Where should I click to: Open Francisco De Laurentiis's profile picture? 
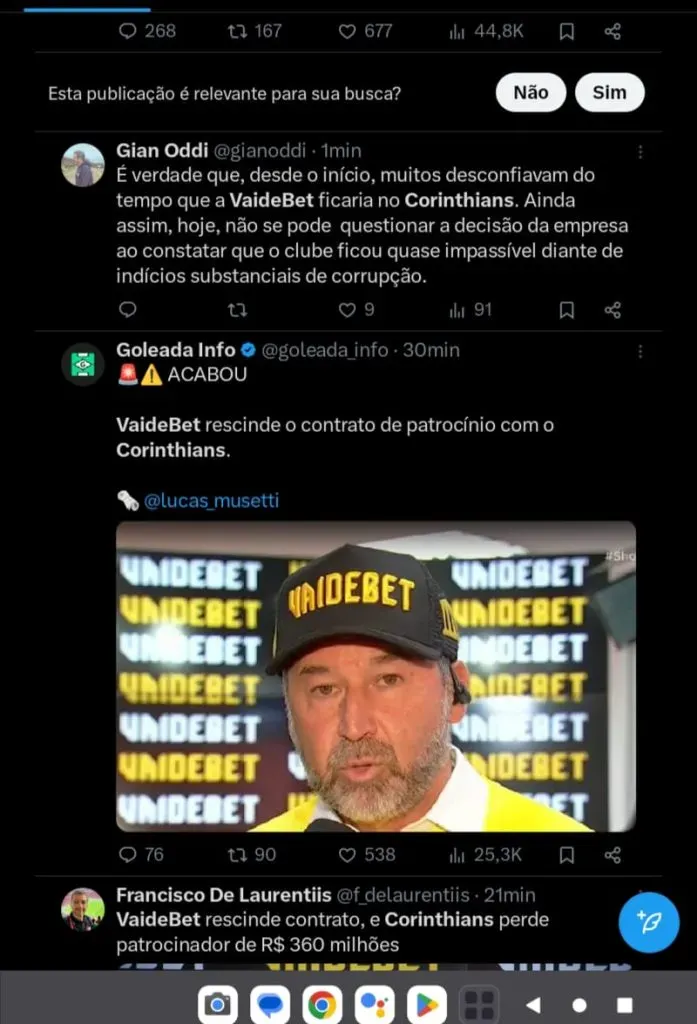(83, 909)
